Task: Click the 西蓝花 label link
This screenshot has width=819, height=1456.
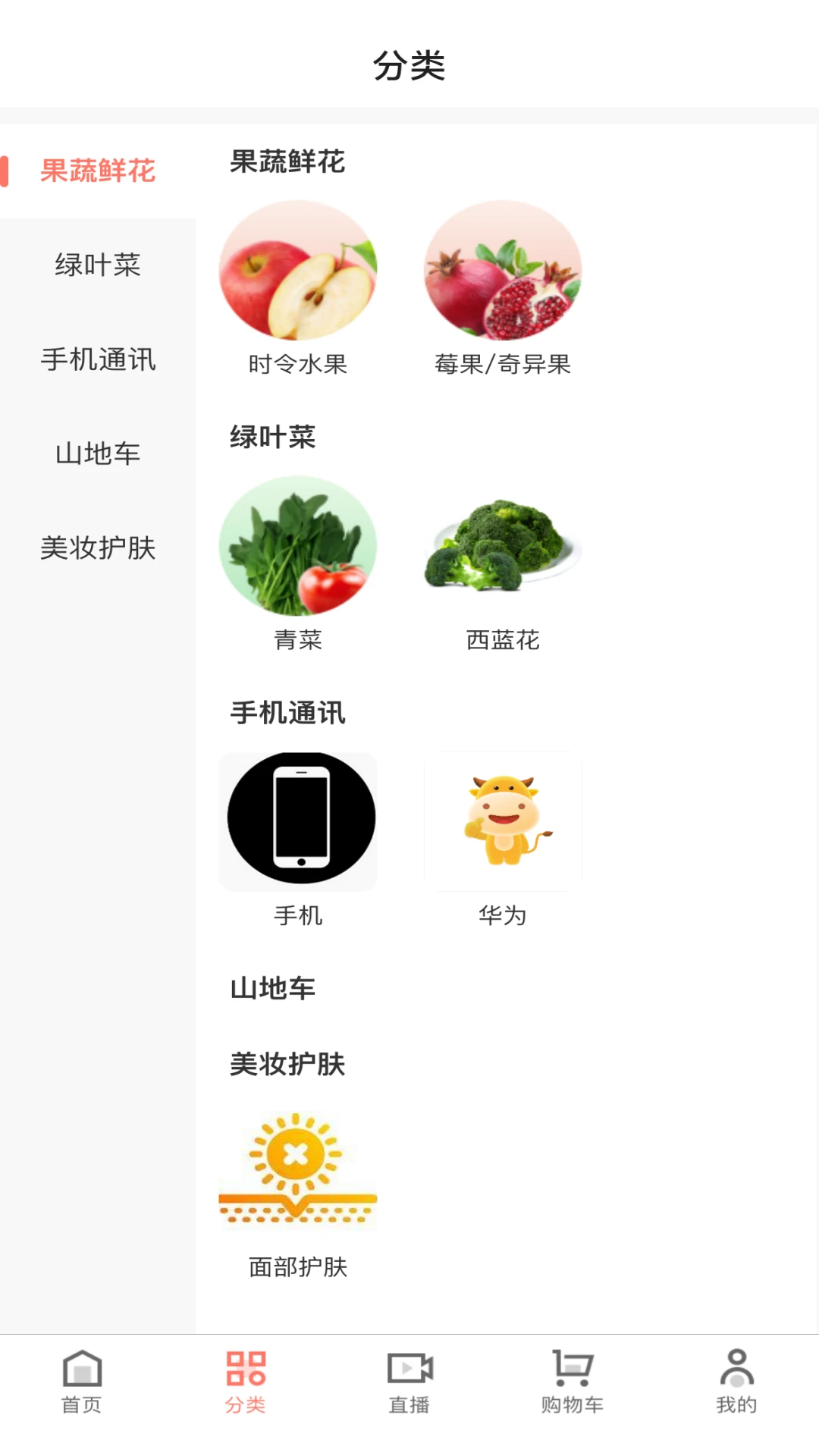Action: 504,641
